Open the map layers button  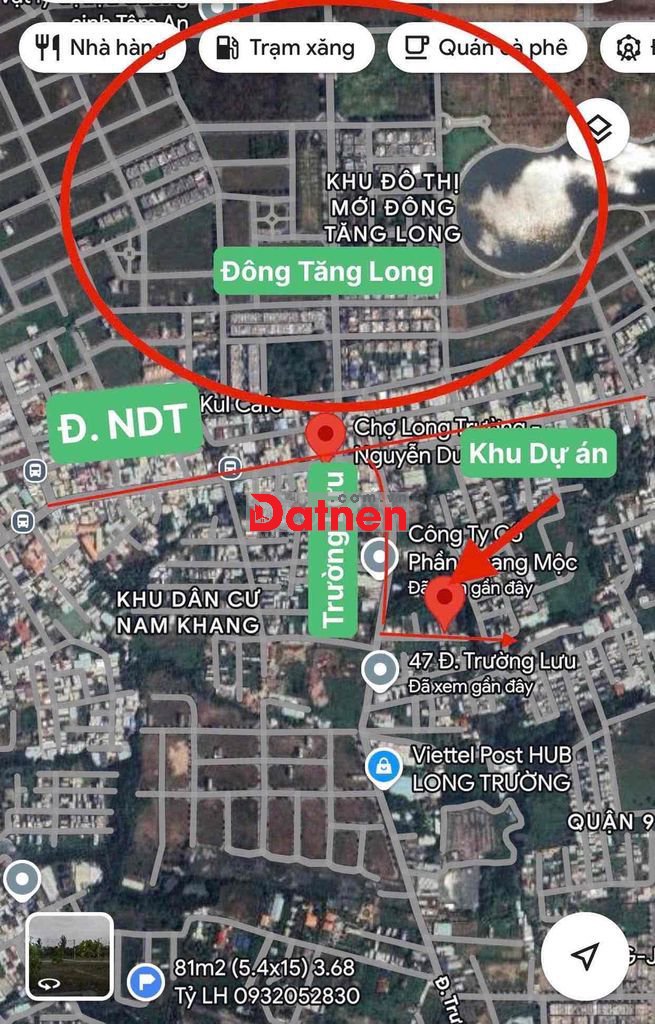coord(598,130)
